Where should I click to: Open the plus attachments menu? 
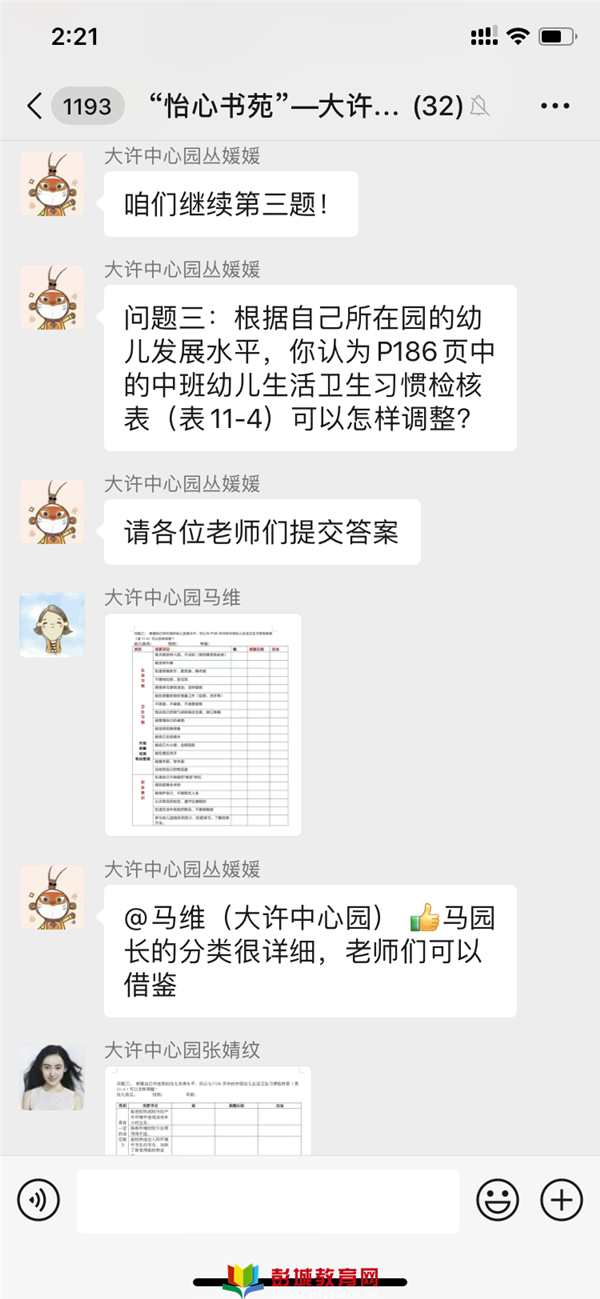(561, 1198)
